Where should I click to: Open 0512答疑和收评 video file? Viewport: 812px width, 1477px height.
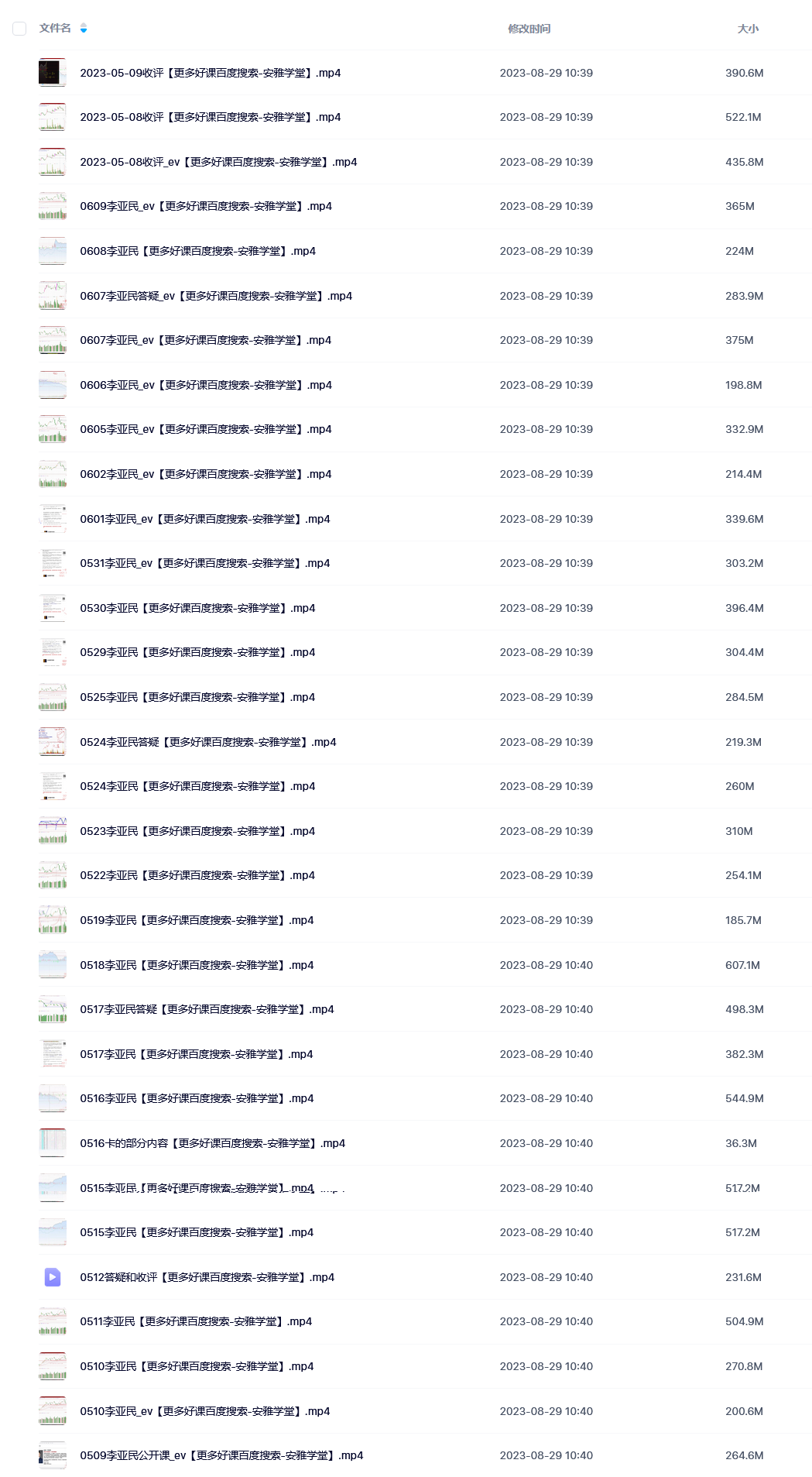[x=207, y=1277]
